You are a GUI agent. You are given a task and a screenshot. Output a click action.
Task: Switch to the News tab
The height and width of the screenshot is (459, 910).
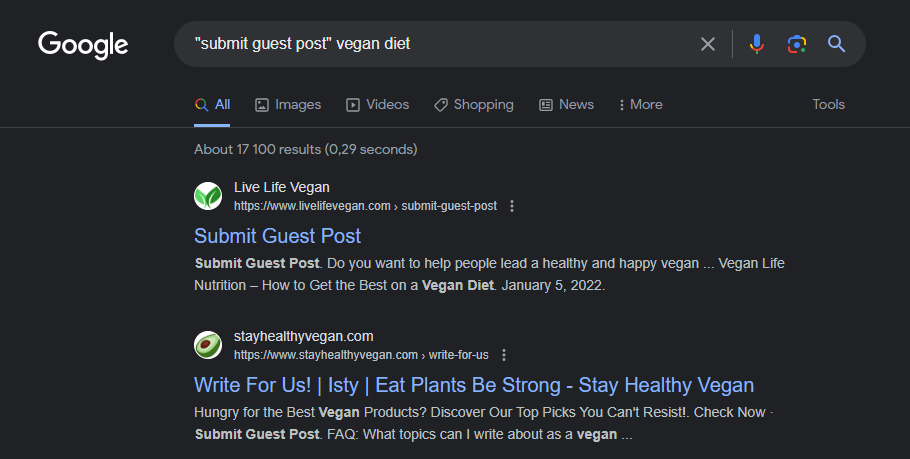tap(566, 104)
